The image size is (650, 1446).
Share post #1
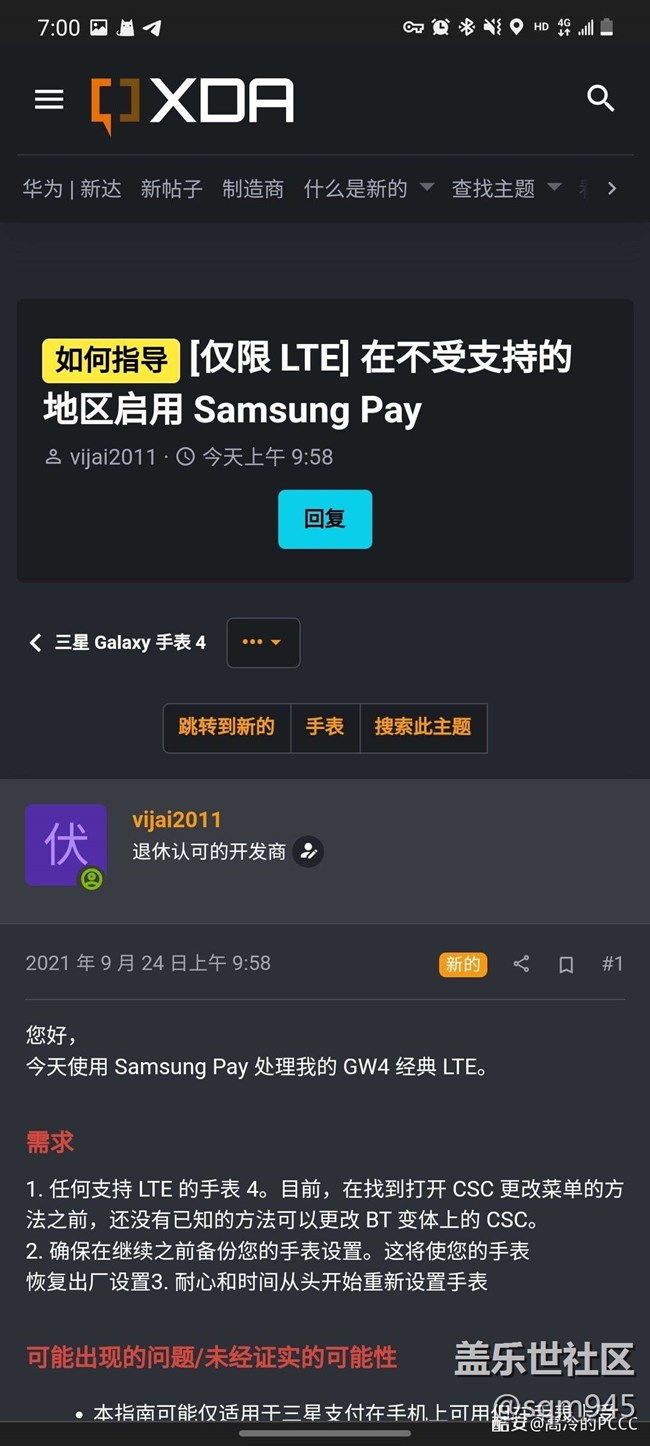[x=521, y=964]
